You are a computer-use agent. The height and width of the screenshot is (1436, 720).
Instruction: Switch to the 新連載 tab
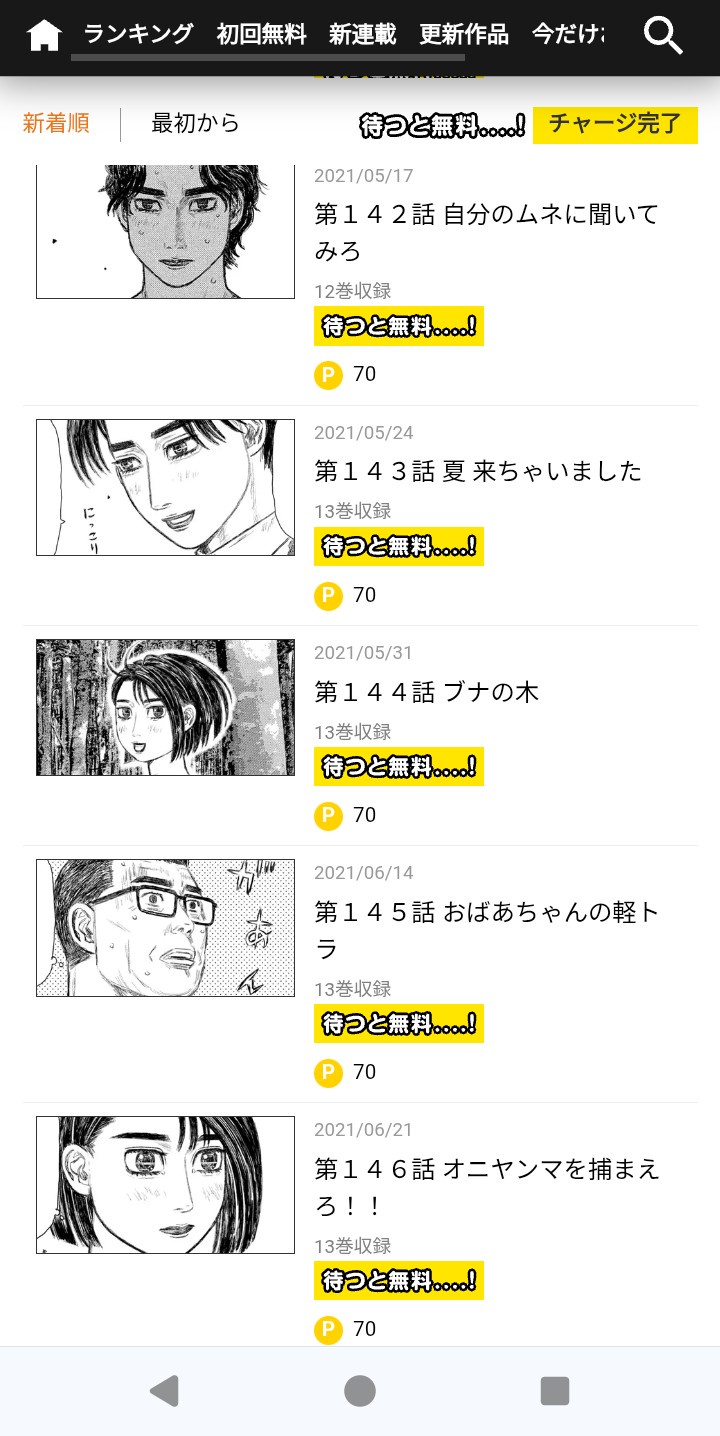[362, 34]
